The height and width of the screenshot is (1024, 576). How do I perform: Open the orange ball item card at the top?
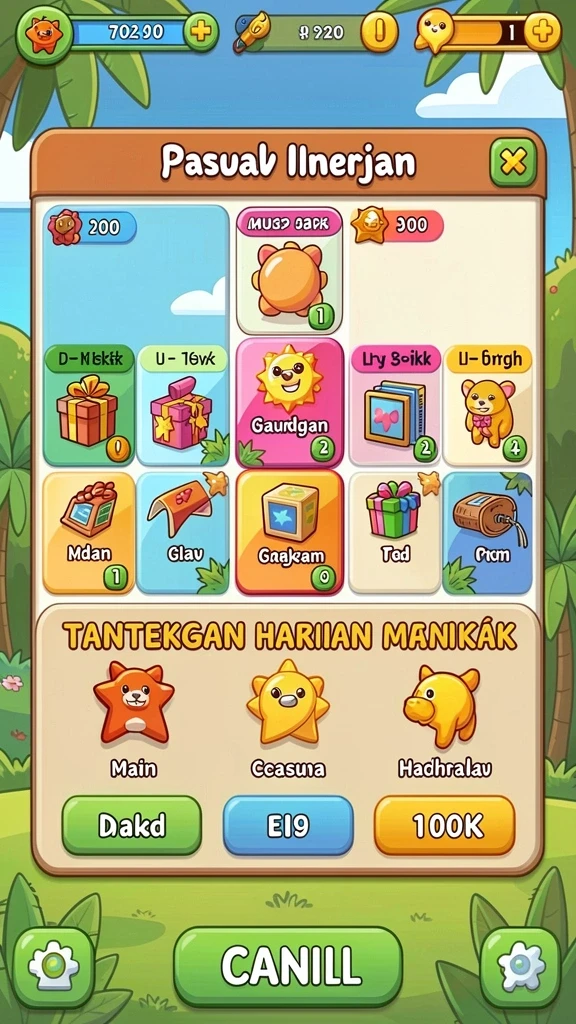click(289, 271)
